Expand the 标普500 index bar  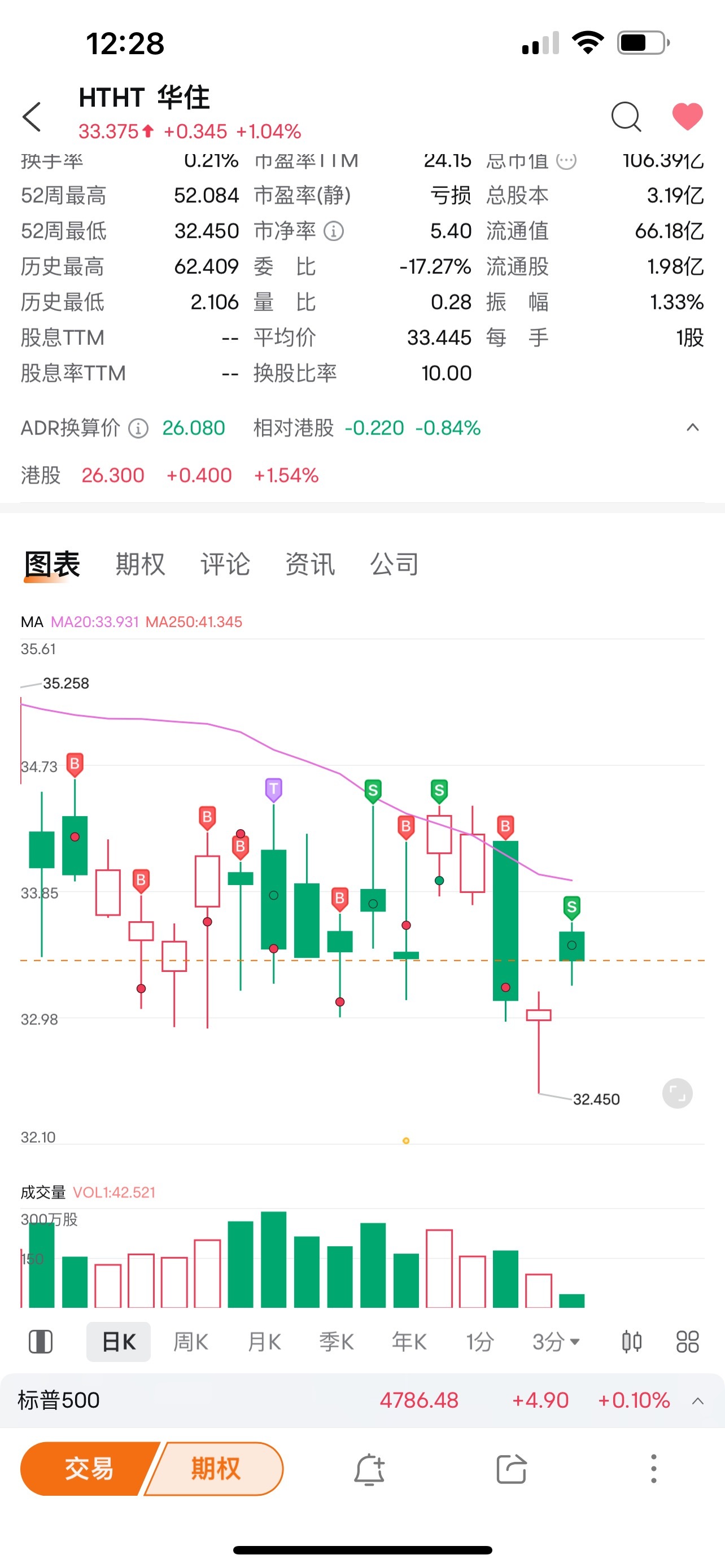point(697,1400)
